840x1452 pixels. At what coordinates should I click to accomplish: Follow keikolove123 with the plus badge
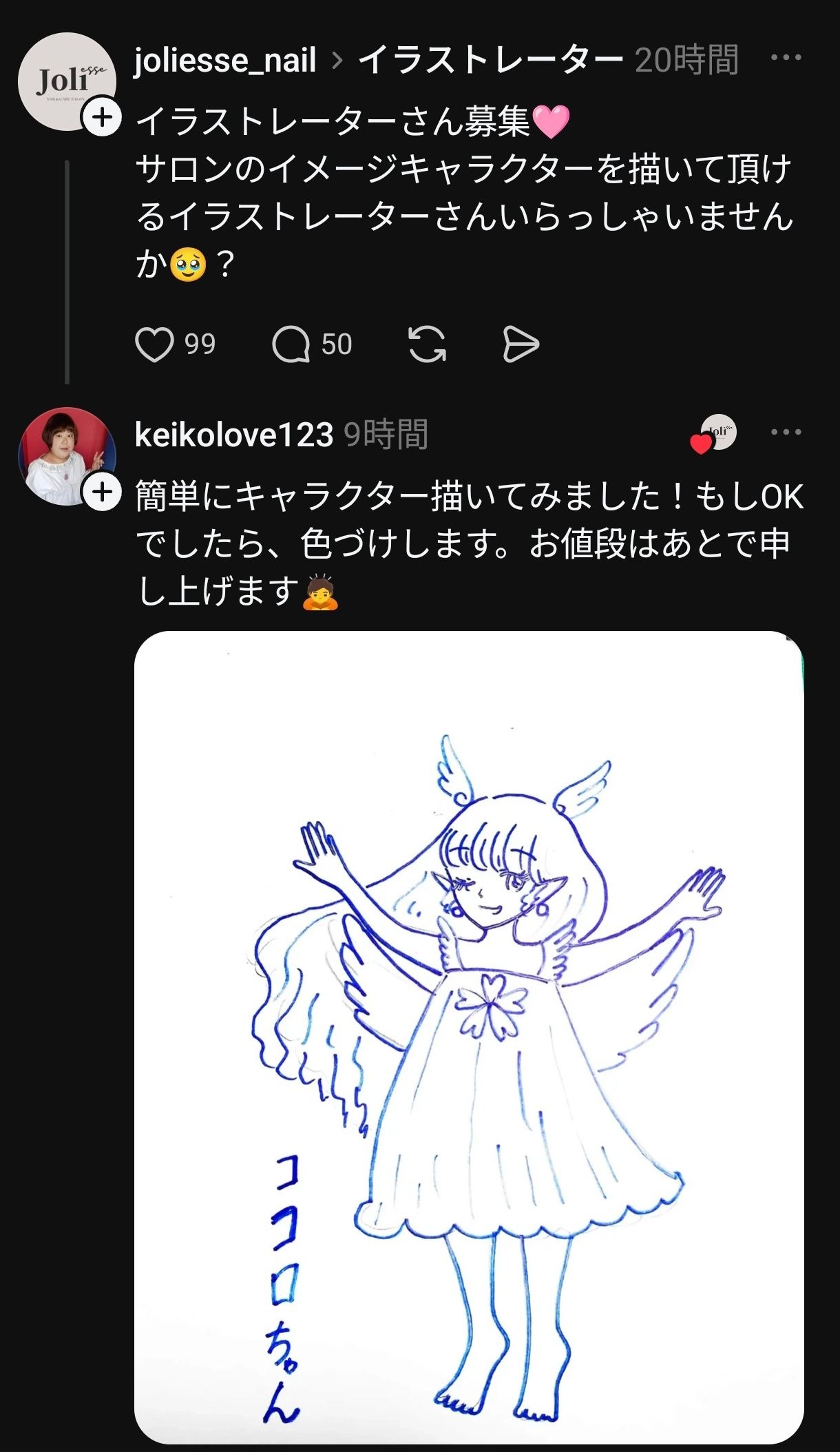pos(102,492)
